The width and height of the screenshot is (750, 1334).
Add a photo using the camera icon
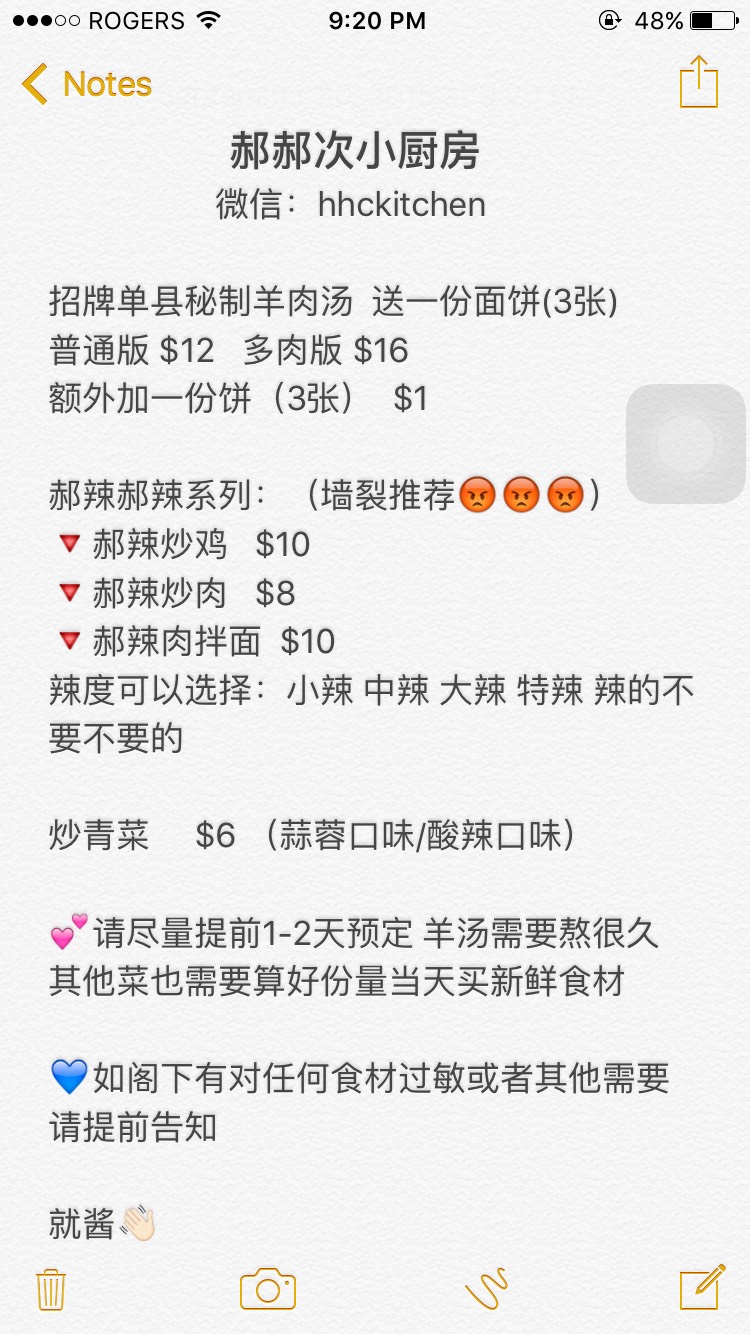pyautogui.click(x=268, y=1289)
